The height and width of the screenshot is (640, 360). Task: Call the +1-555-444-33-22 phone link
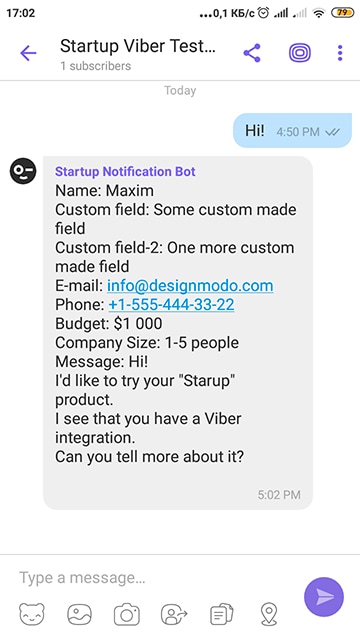(x=171, y=304)
